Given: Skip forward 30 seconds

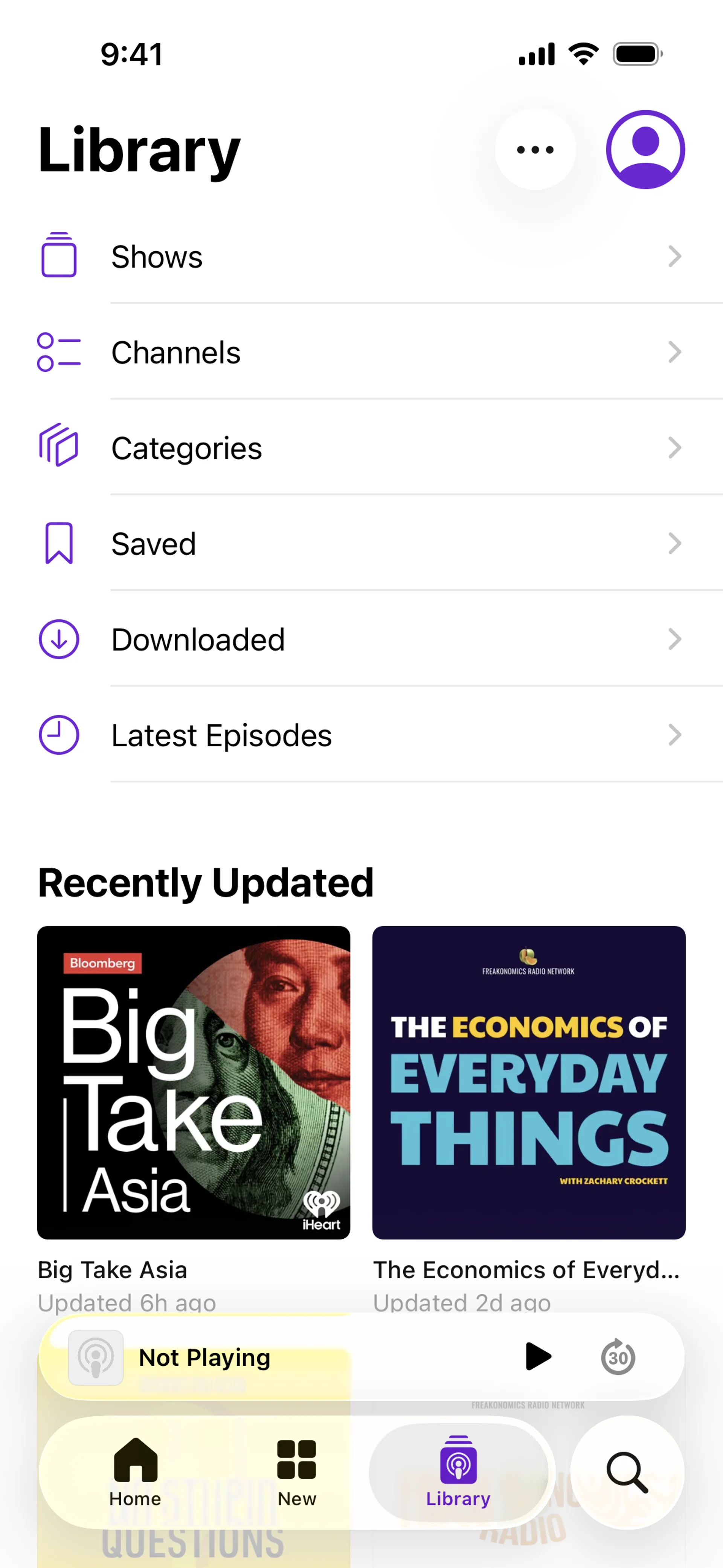Looking at the screenshot, I should [618, 1357].
